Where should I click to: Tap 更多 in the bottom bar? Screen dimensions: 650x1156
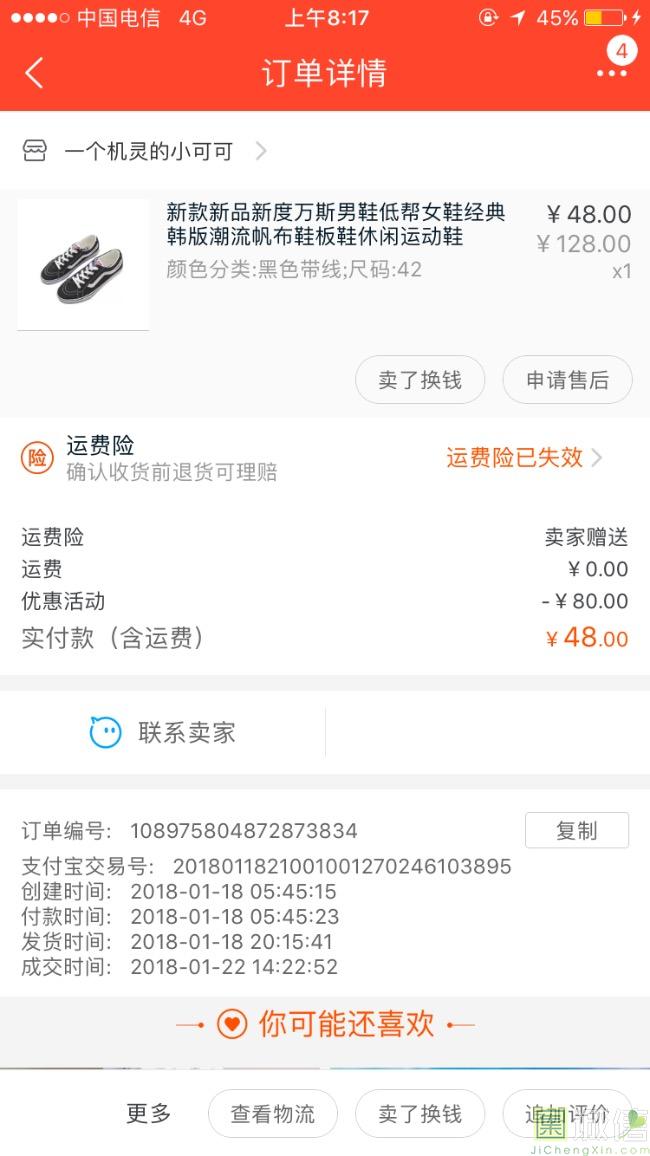pyautogui.click(x=148, y=1113)
